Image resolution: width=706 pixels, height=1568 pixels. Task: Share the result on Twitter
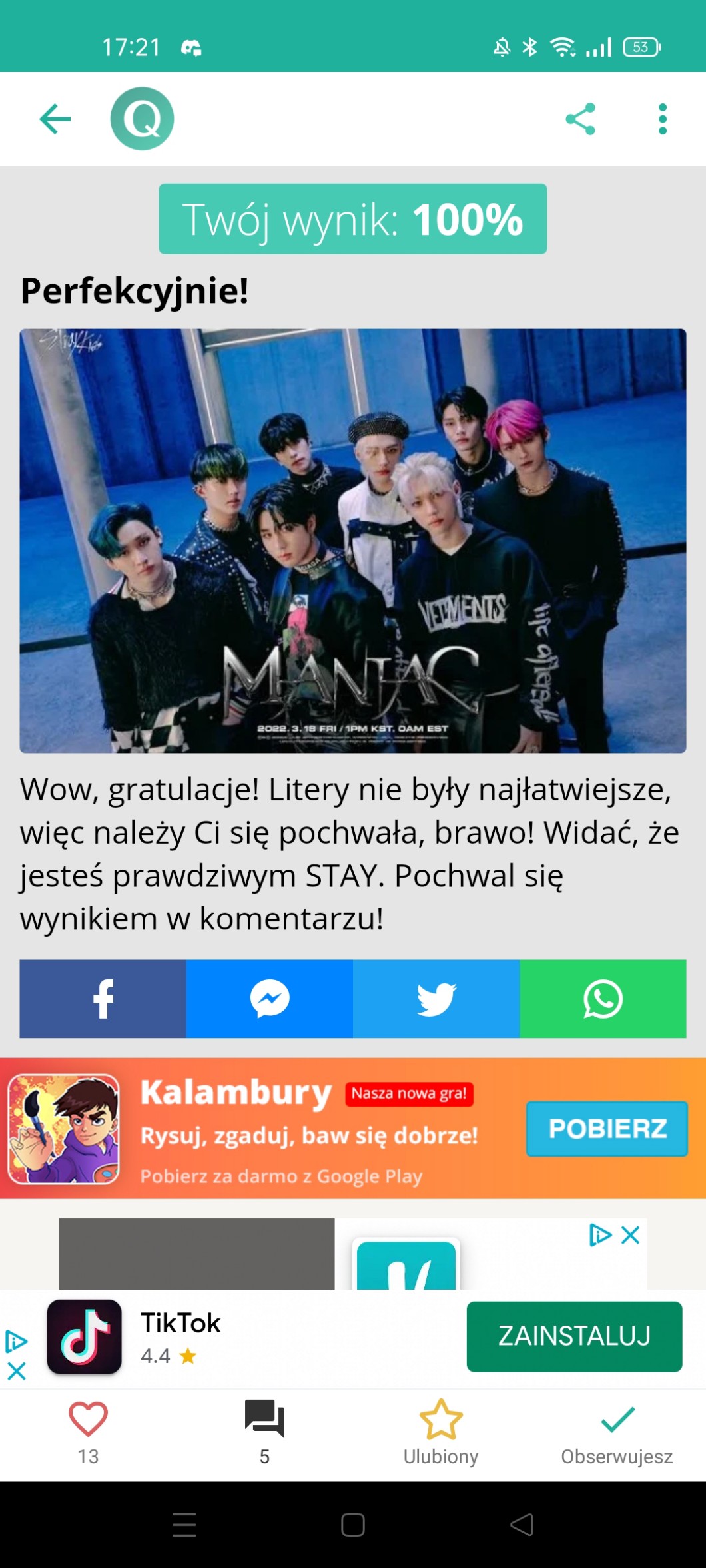[x=436, y=999]
